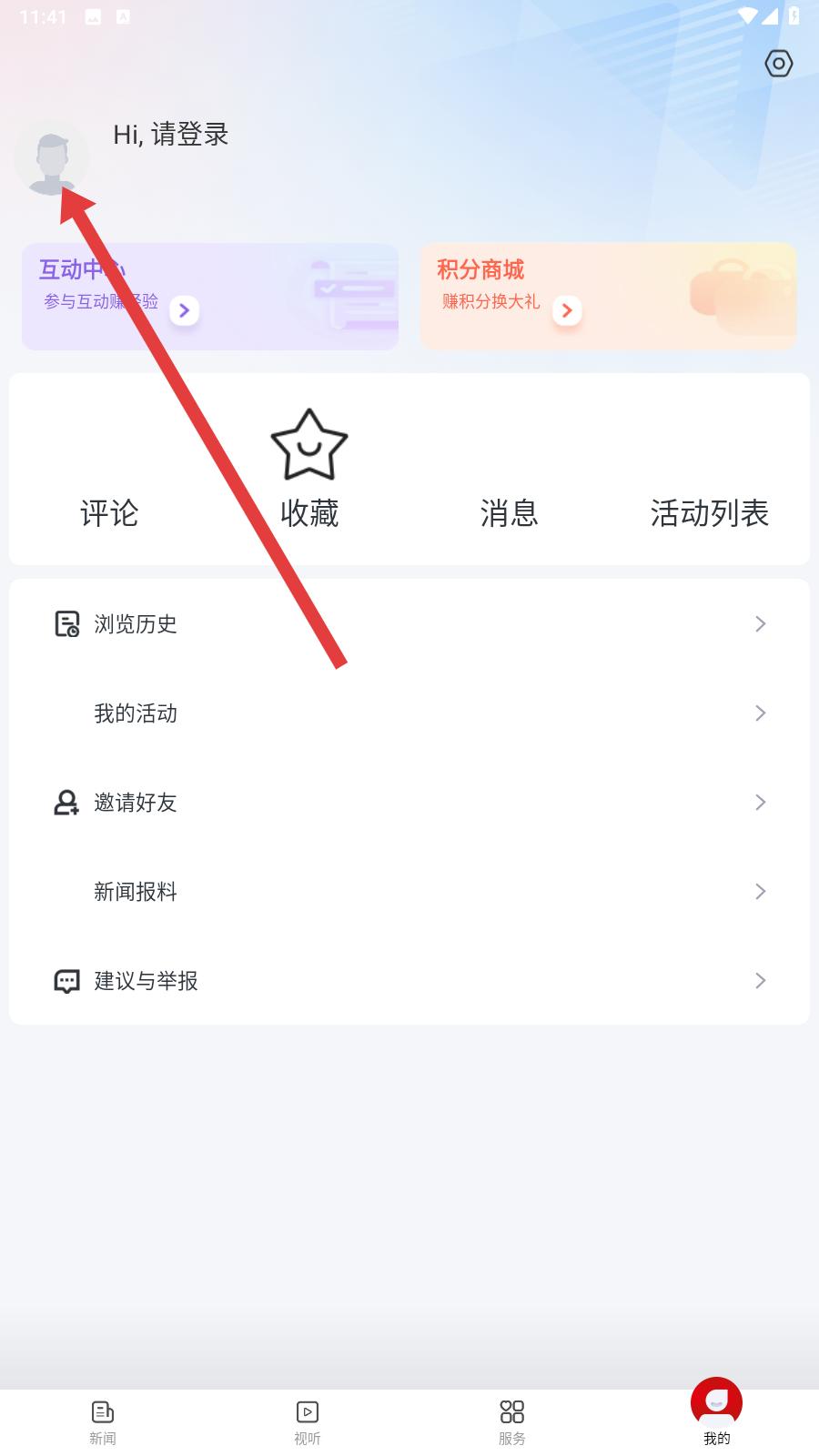Open 新闻报料 row
This screenshot has width=819, height=1456.
point(409,892)
